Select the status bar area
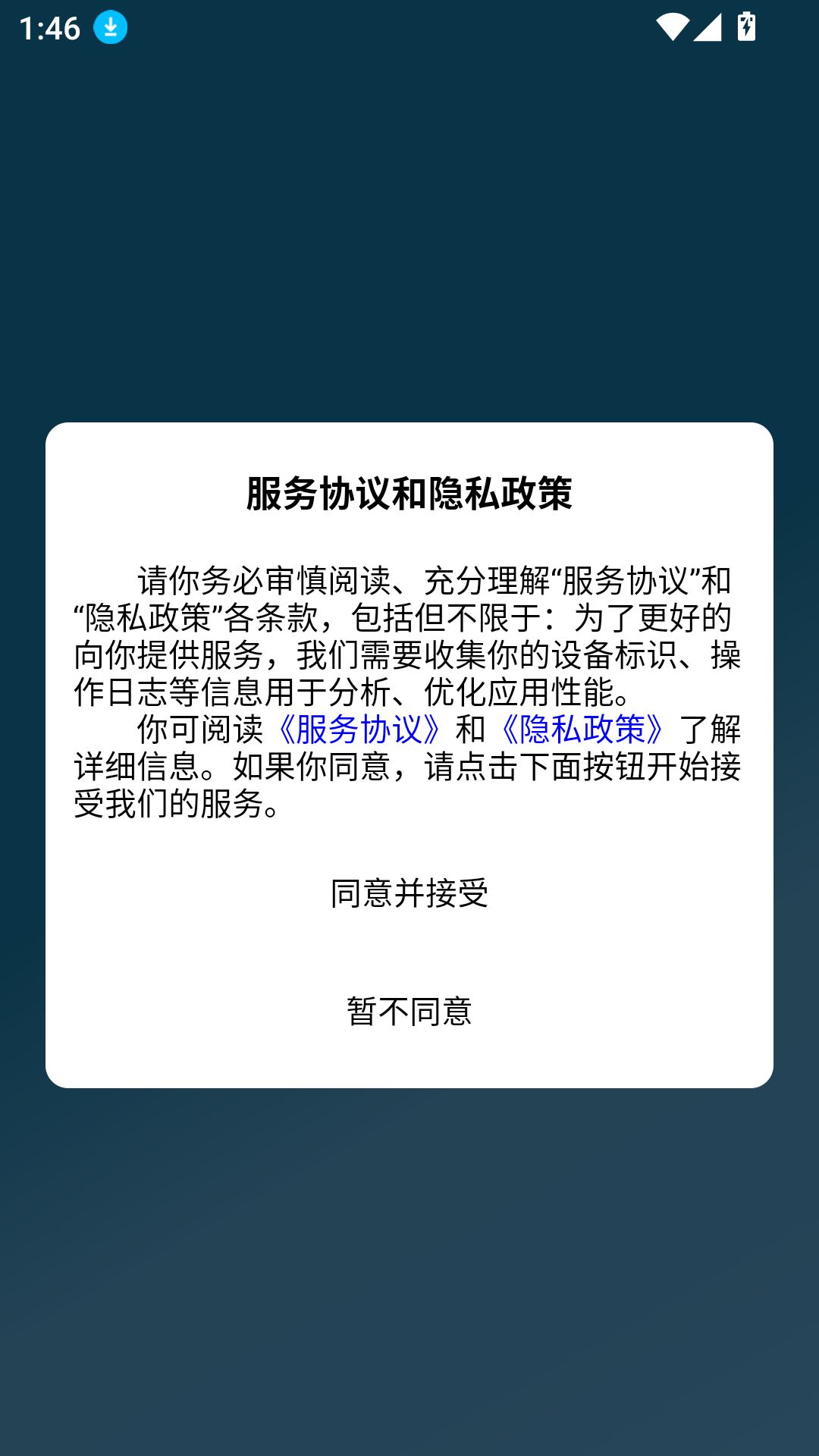 409,27
